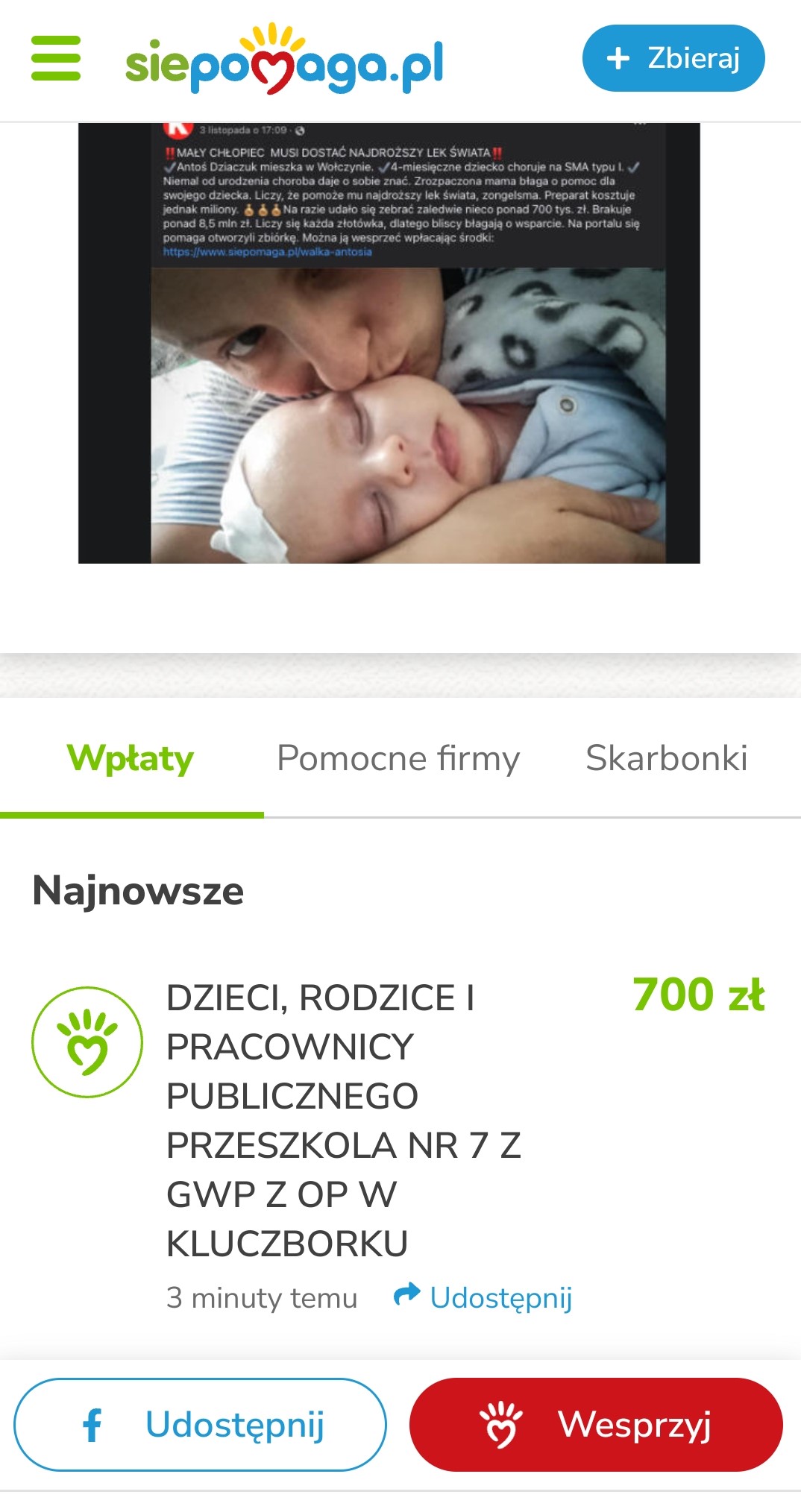Support the fundraiser with Wesprzyj
The width and height of the screenshot is (801, 1512).
595,1424
